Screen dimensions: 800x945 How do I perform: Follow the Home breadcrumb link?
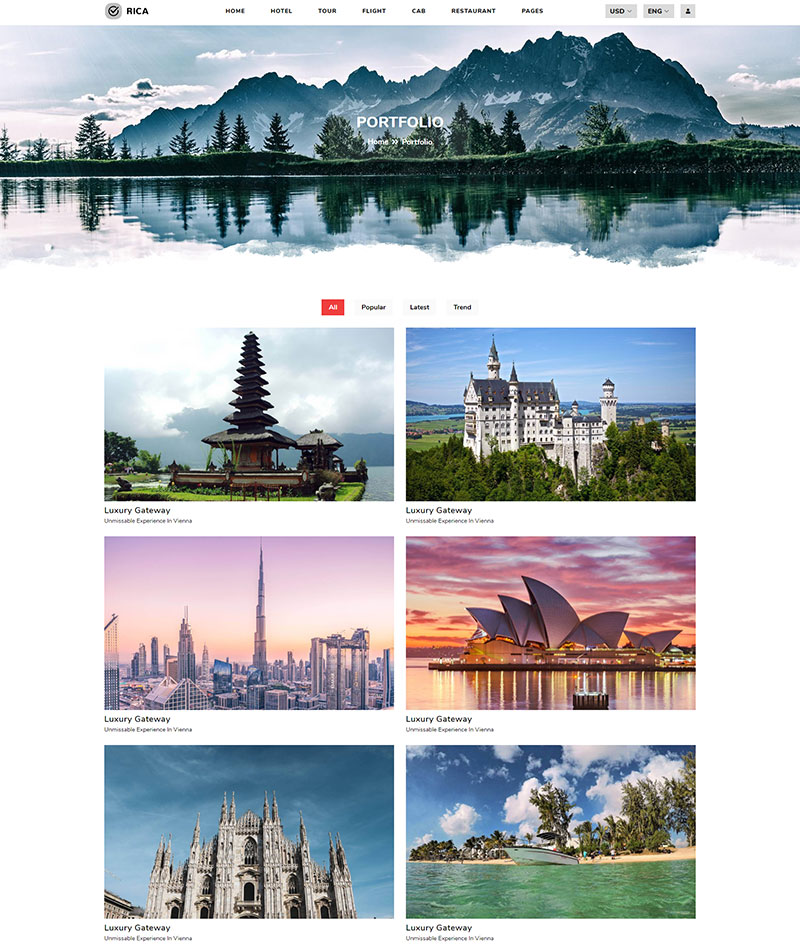click(377, 142)
